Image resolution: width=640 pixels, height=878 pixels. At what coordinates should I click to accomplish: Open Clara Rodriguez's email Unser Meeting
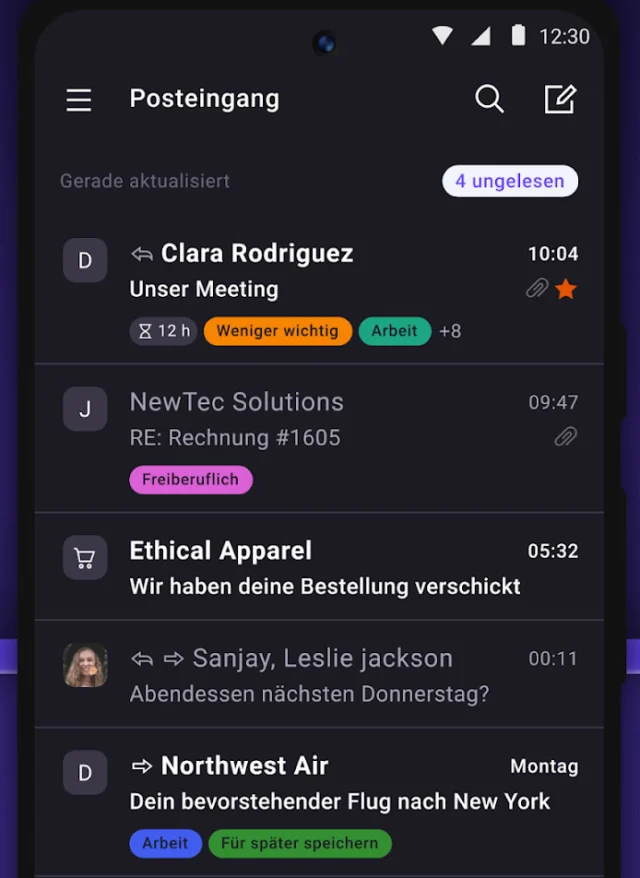pos(330,272)
